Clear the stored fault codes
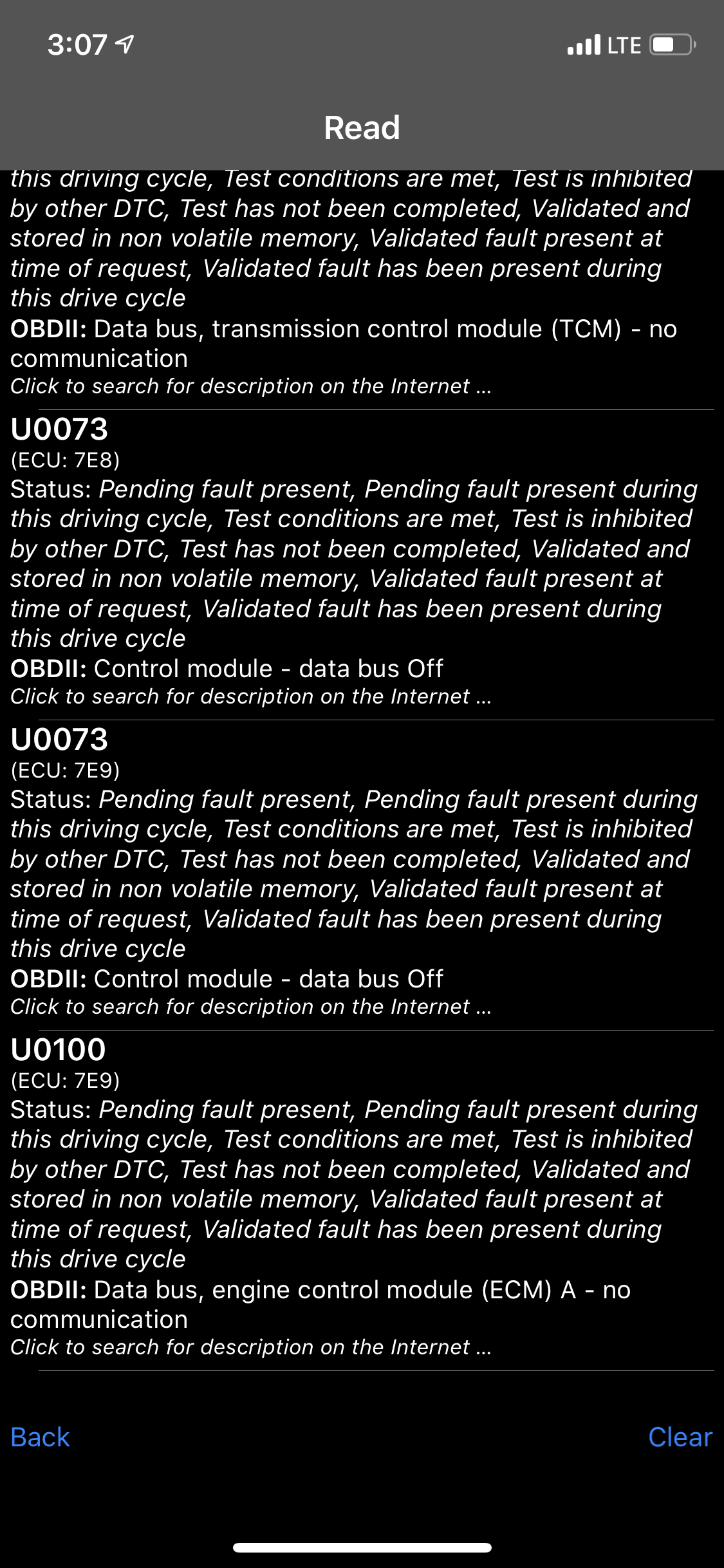 coord(680,1437)
